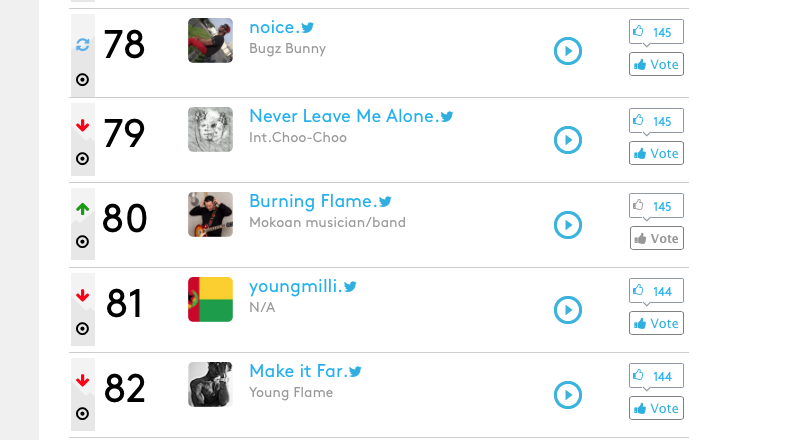
Task: Tap the target icon under rank 79
Action: click(82, 158)
